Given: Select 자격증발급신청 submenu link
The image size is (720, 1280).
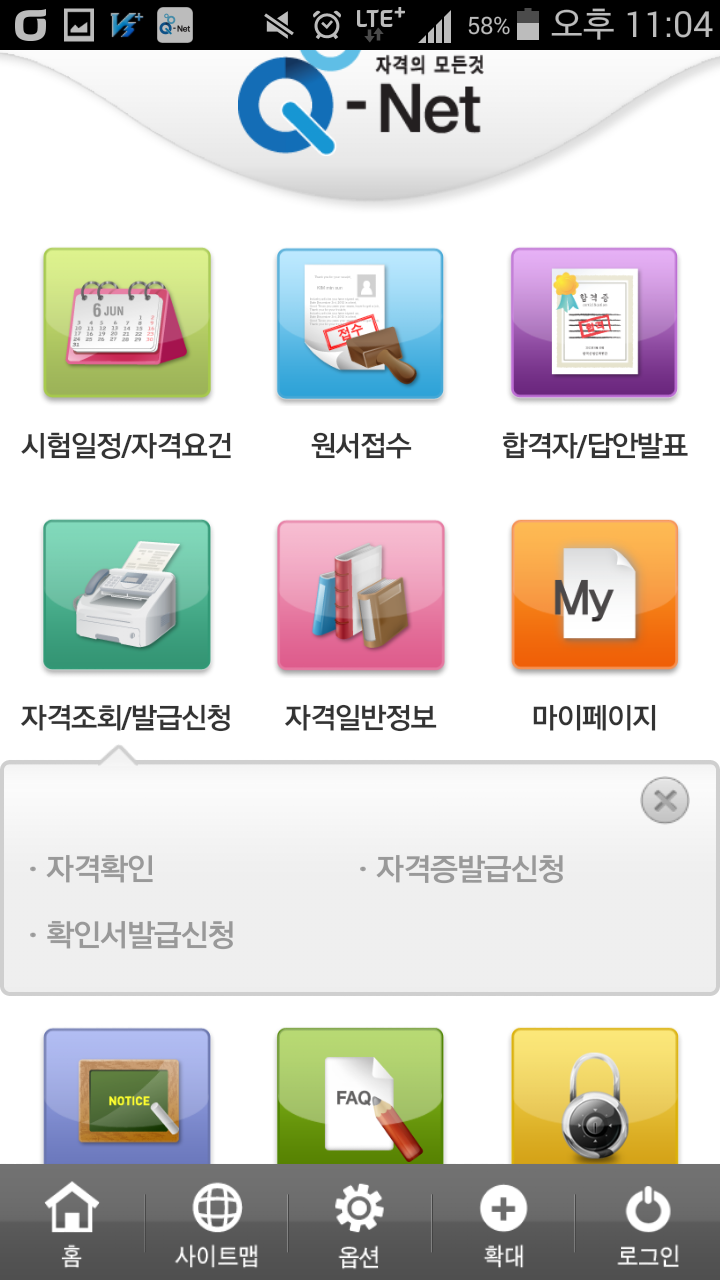Looking at the screenshot, I should coord(470,868).
